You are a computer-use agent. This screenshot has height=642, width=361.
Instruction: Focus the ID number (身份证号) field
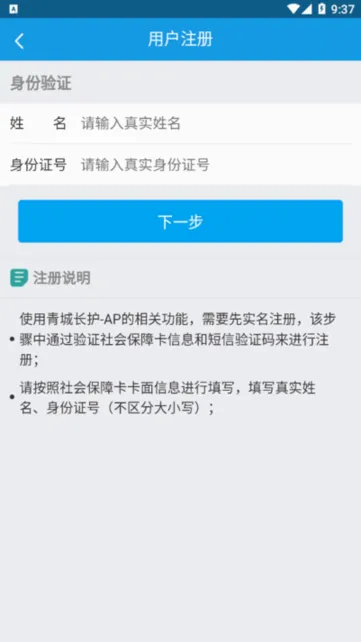[x=216, y=165]
